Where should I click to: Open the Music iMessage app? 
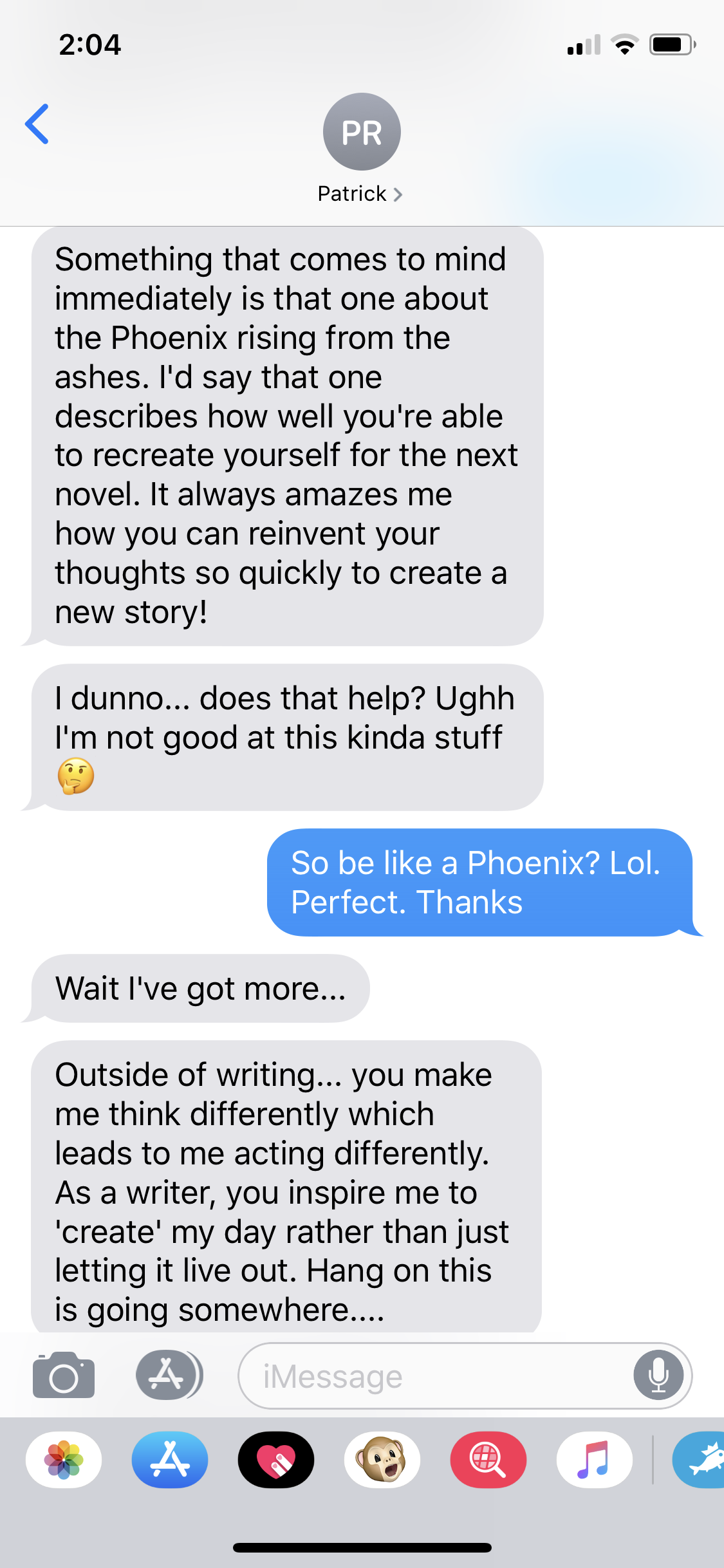click(594, 1460)
